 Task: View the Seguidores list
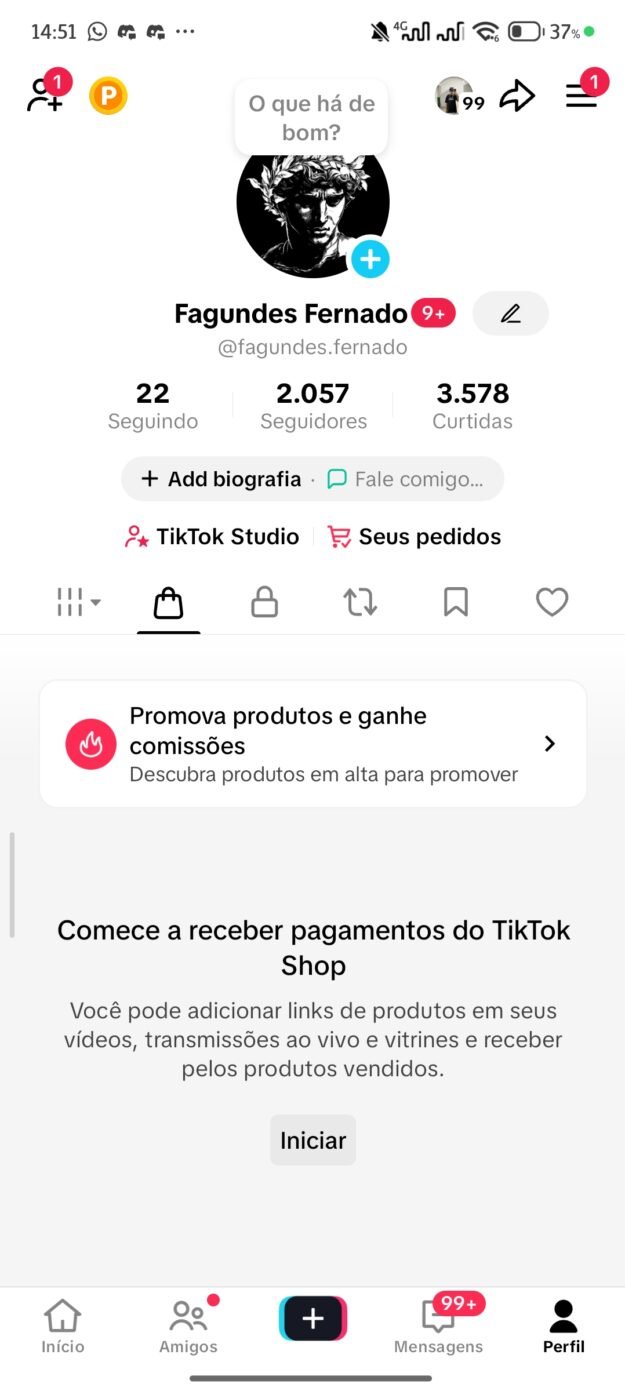coord(313,405)
